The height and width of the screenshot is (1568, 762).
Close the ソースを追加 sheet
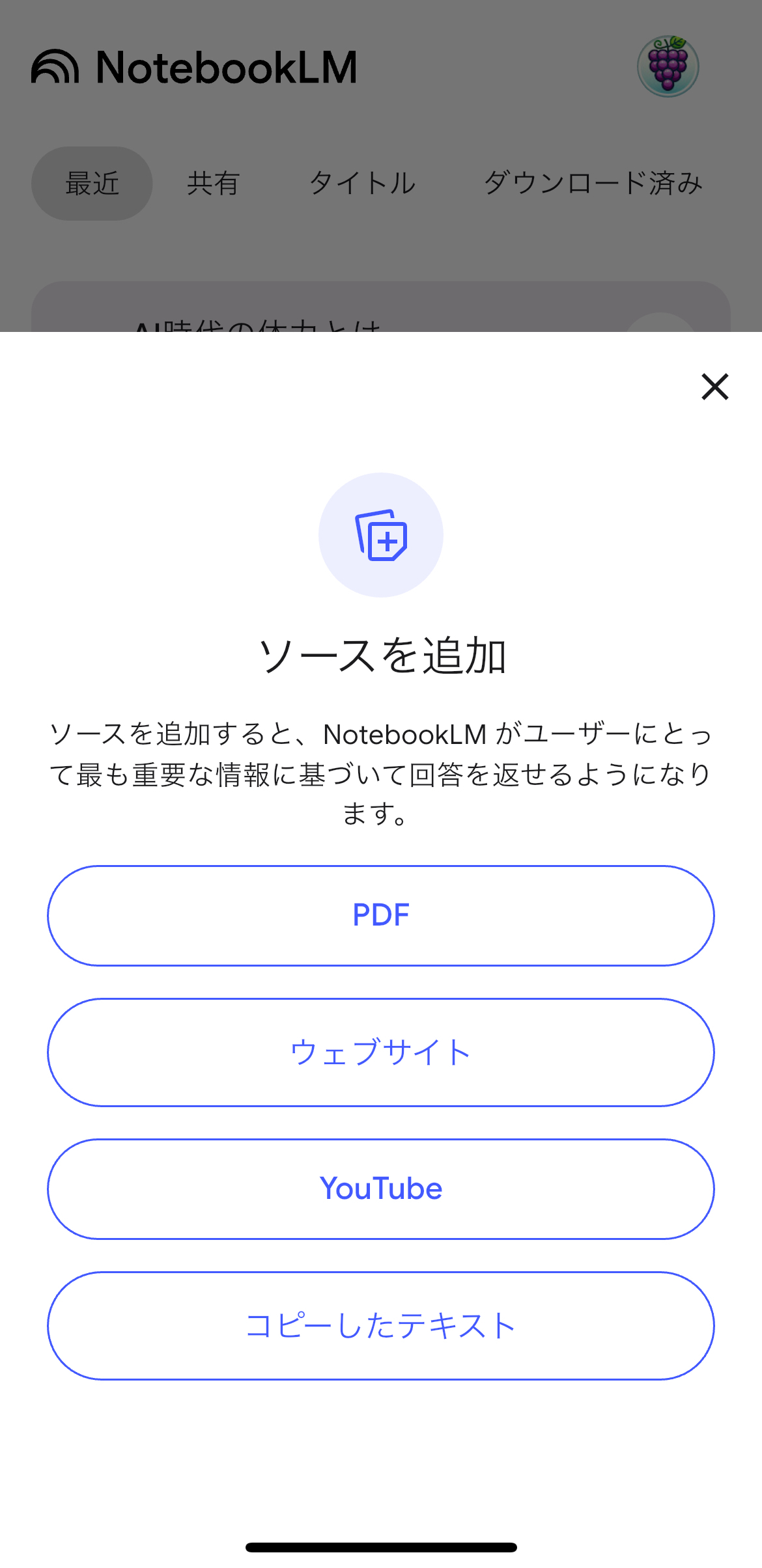714,387
